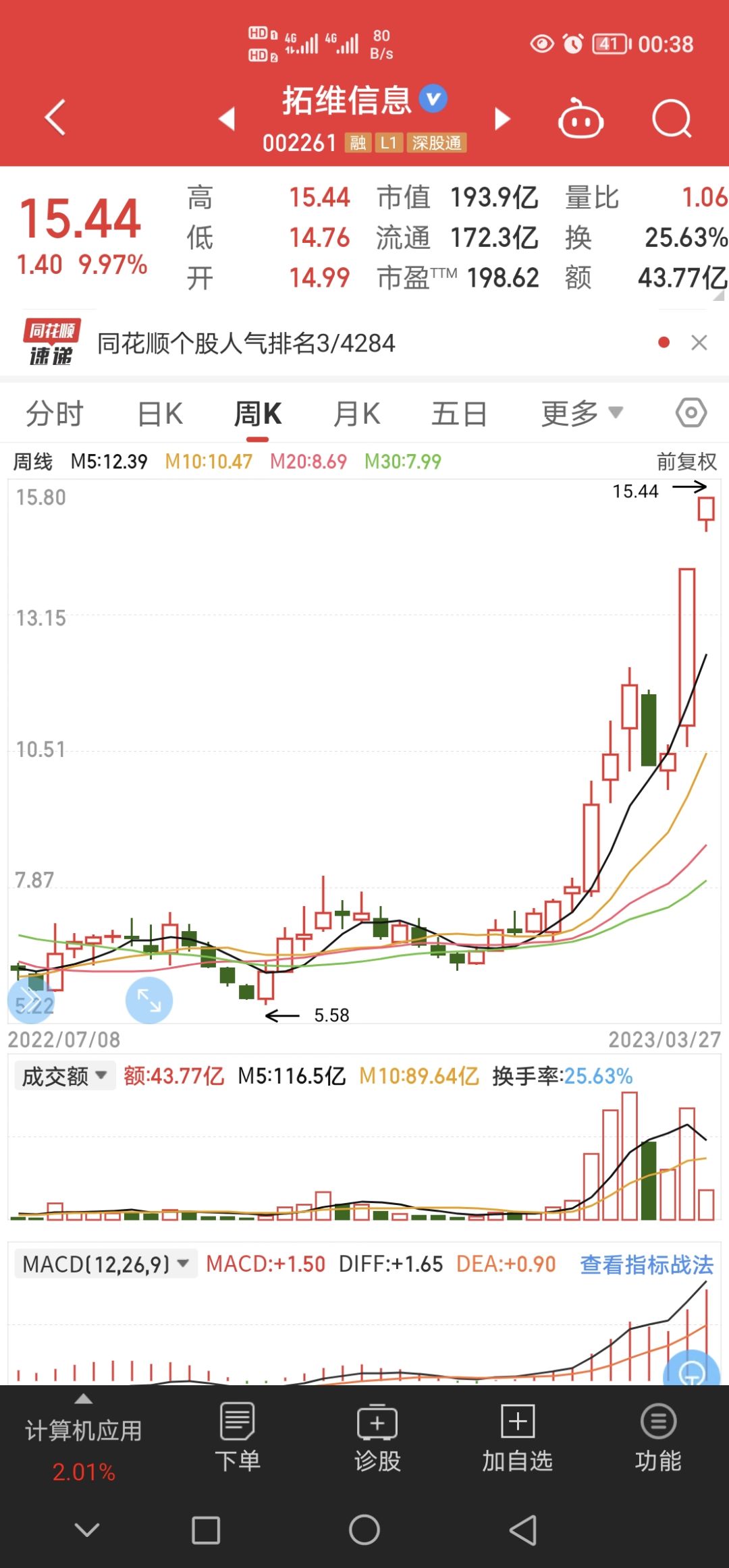
Task: Open the MACD(12,26,9) indicator dropdown
Action: point(106,1264)
